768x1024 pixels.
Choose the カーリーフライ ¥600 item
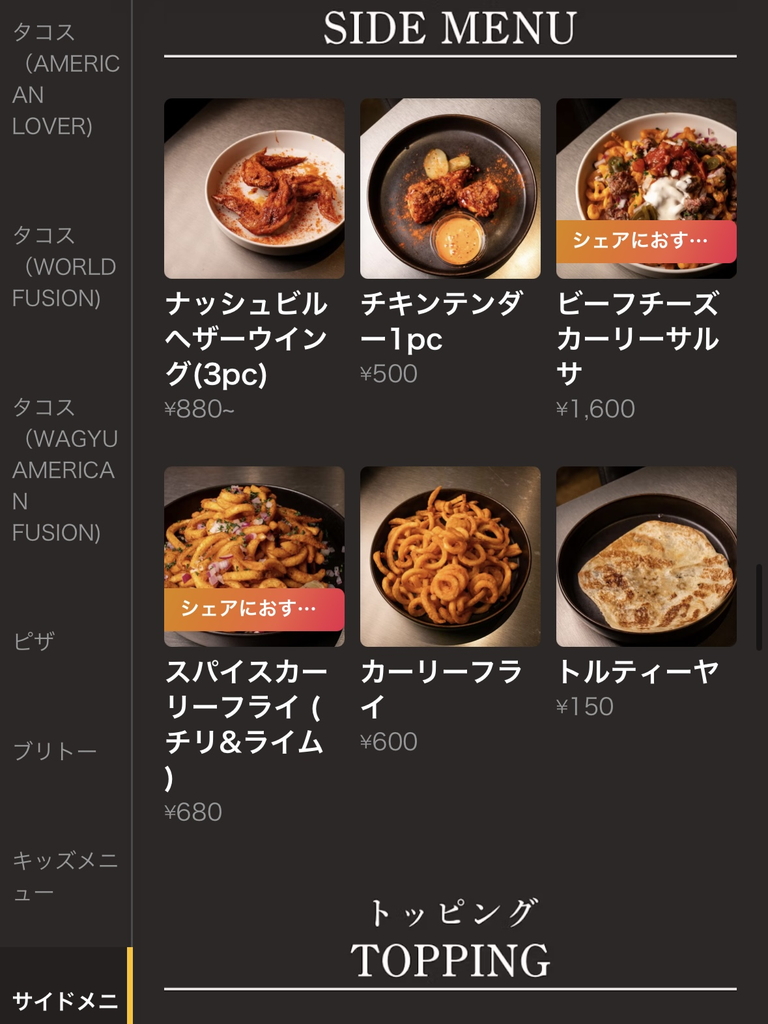point(450,556)
